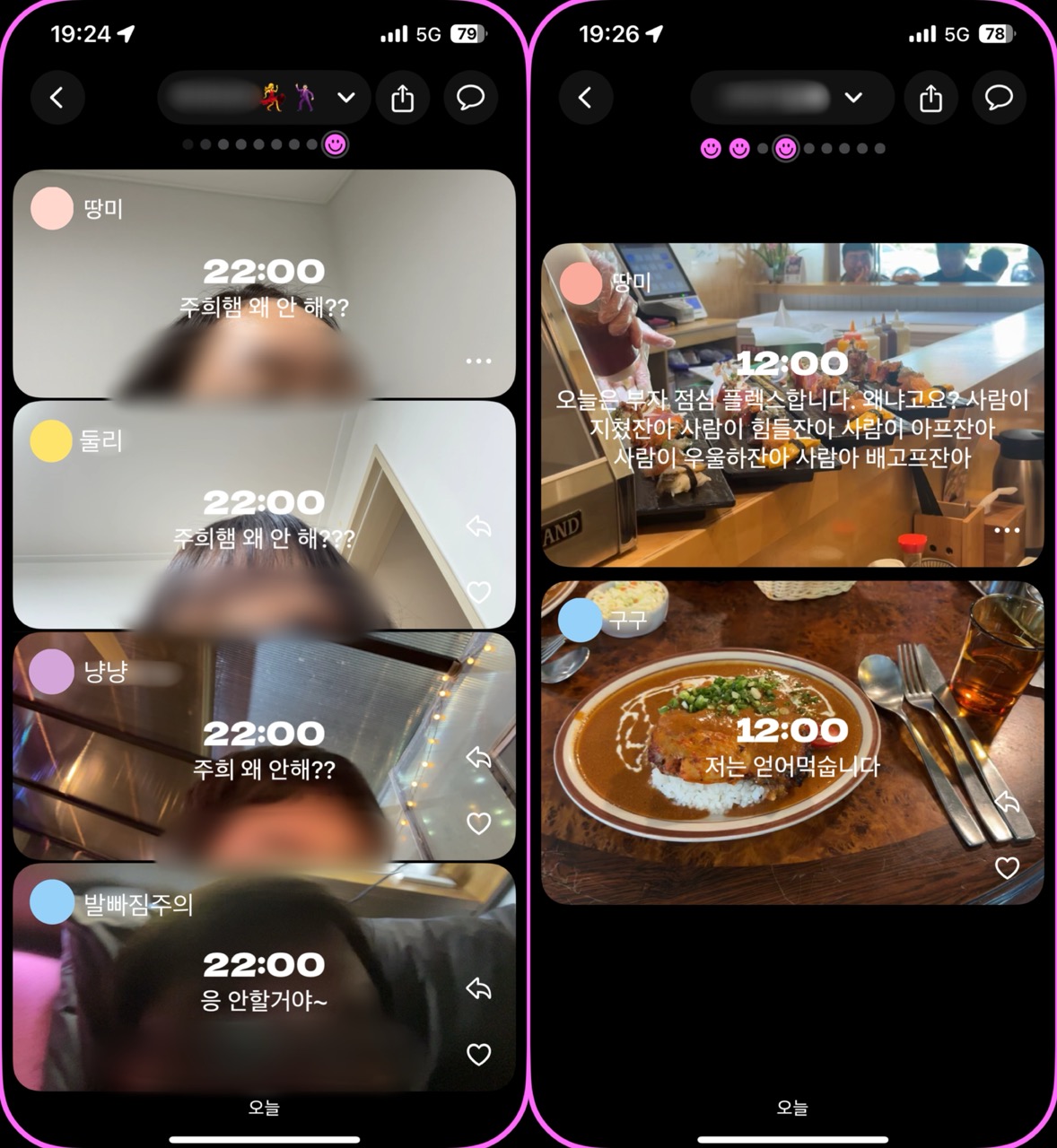Reply to 냥냥's post '주희 왜 안해??'
Viewport: 1057px width, 1148px height.
[479, 758]
